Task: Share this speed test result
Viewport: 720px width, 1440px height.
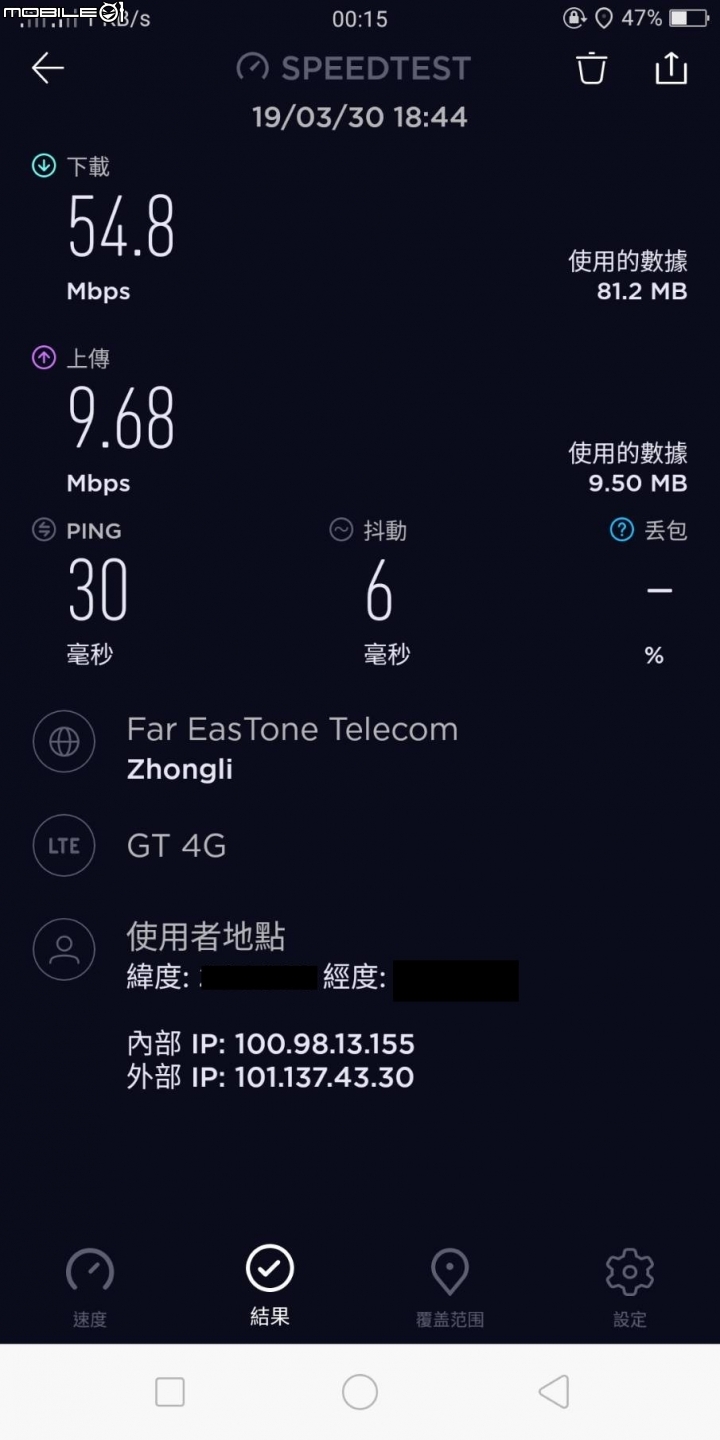Action: (x=671, y=68)
